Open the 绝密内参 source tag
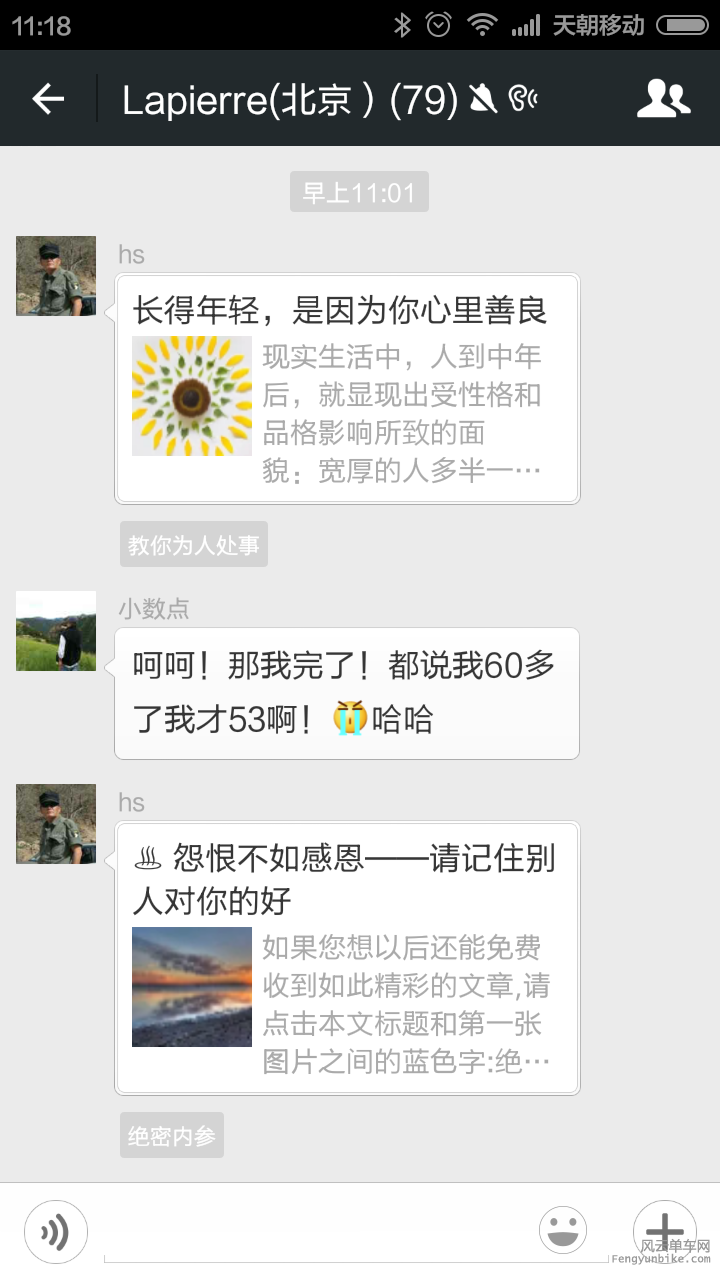The height and width of the screenshot is (1280, 720). (172, 1136)
